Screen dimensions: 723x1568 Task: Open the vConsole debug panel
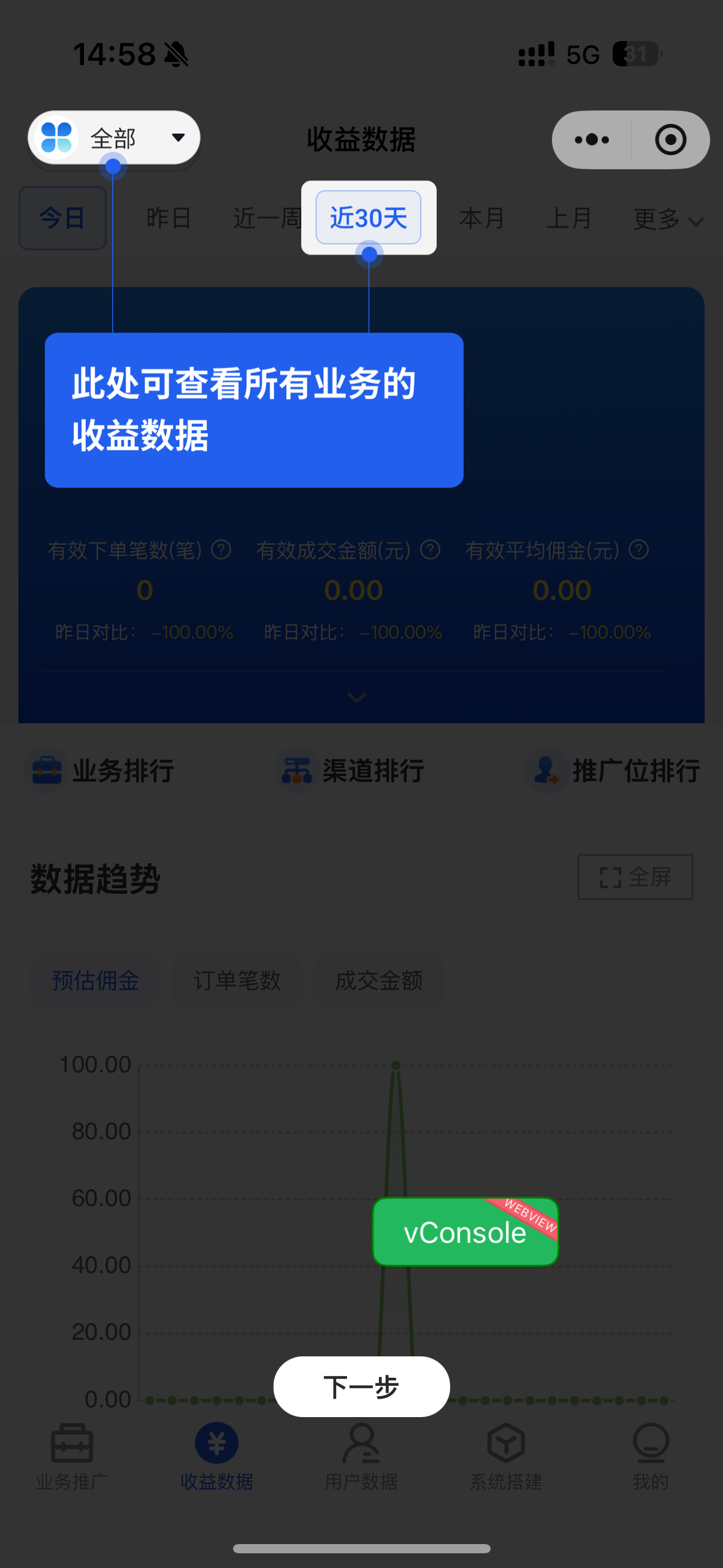coord(465,1232)
